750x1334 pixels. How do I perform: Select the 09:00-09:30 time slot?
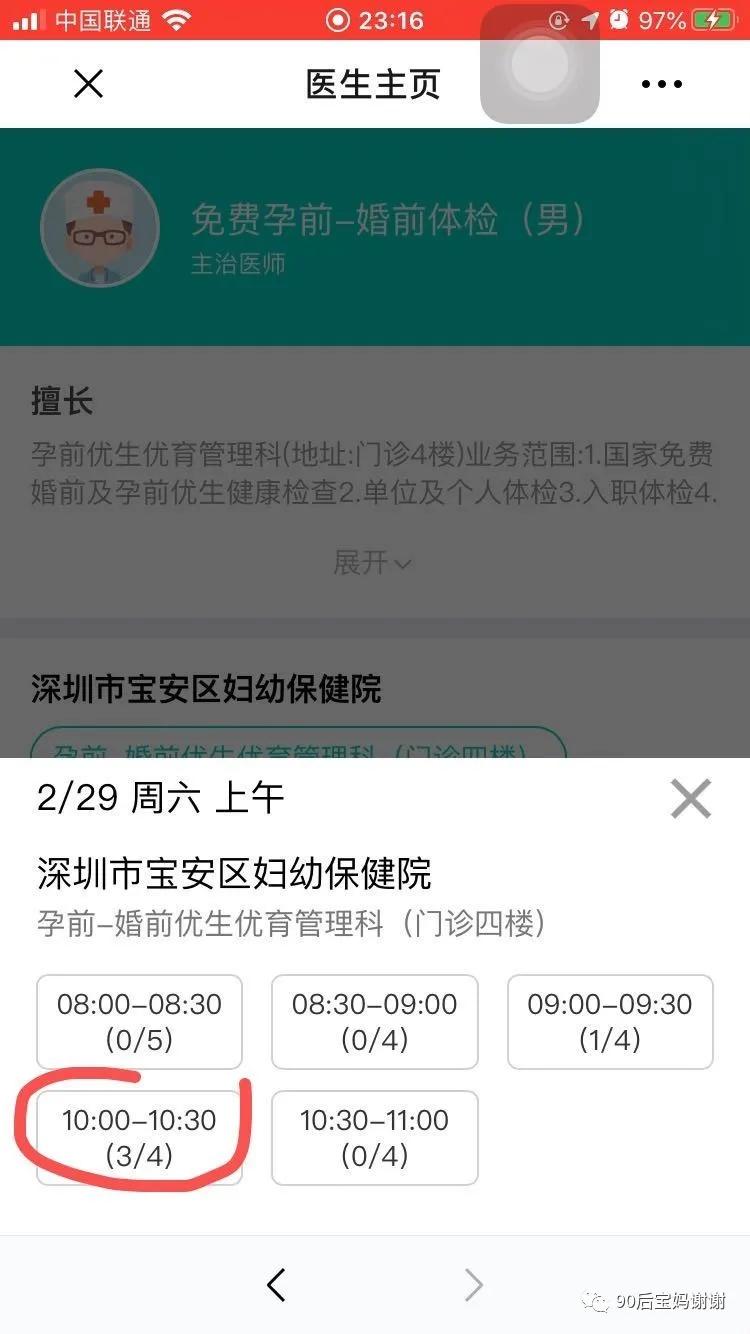(610, 1021)
